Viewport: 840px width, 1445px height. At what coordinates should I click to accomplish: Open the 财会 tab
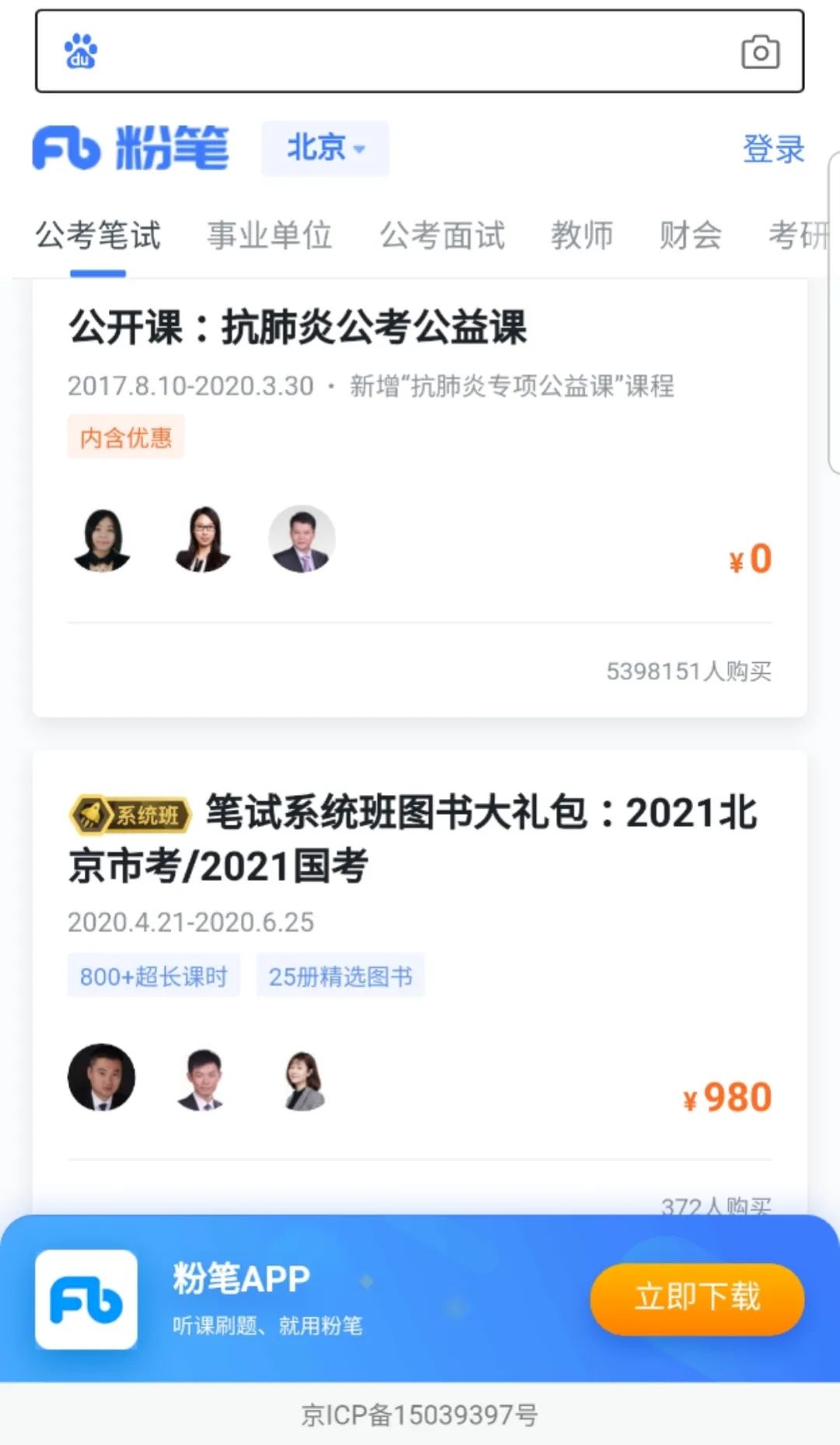pos(690,235)
